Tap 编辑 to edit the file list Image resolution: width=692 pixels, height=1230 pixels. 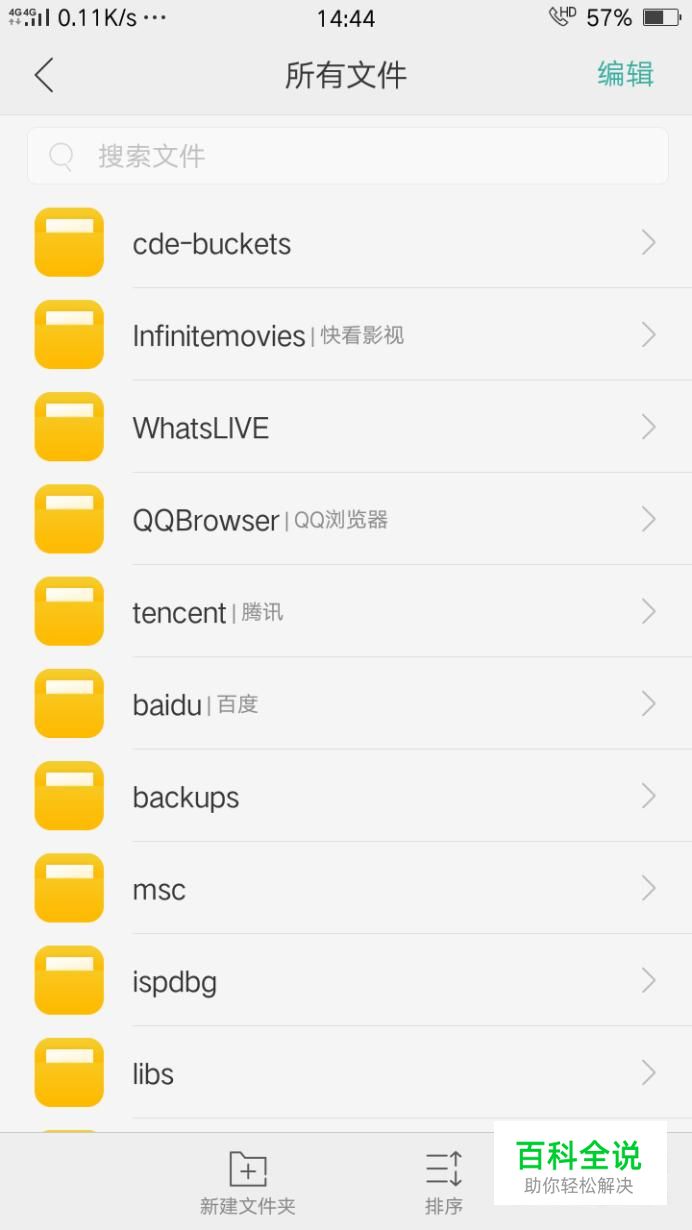(x=625, y=74)
